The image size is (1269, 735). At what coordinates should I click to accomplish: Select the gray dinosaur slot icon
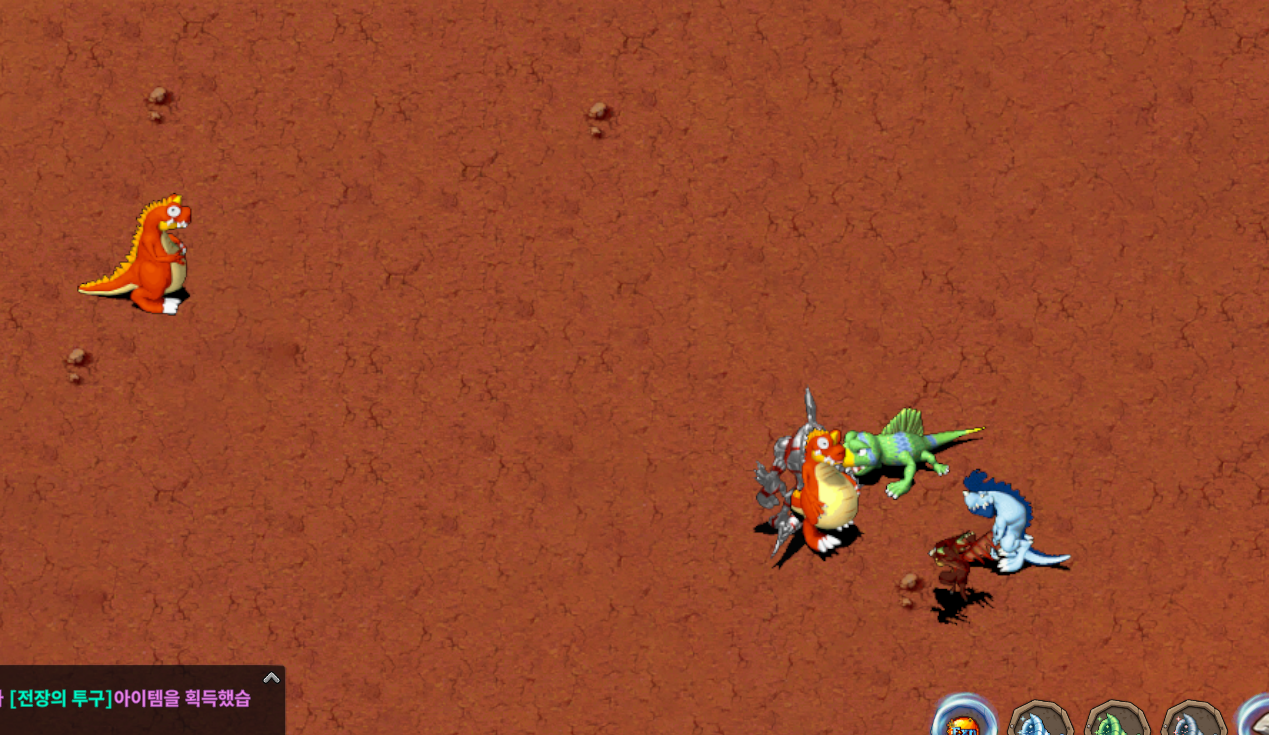pyautogui.click(x=1193, y=722)
